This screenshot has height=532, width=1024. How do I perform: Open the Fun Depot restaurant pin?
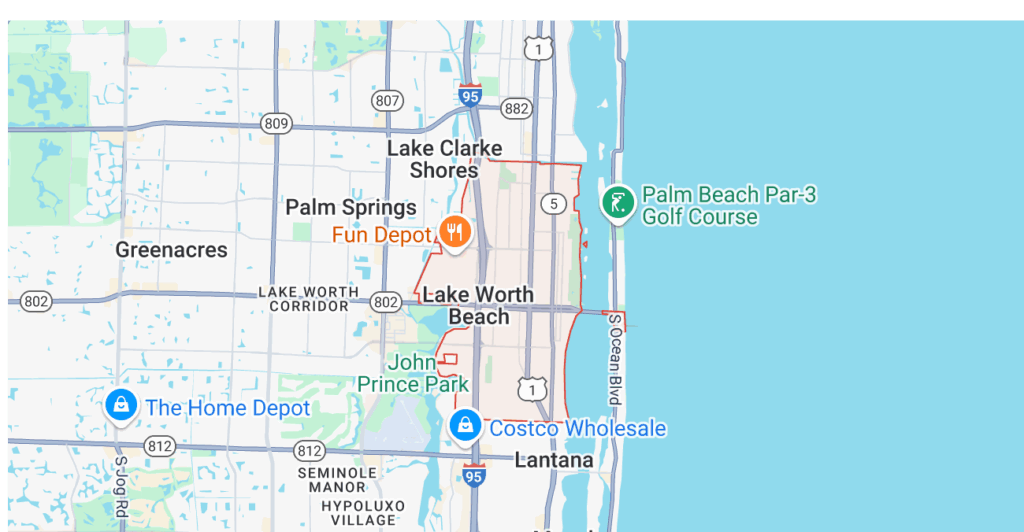click(x=454, y=233)
